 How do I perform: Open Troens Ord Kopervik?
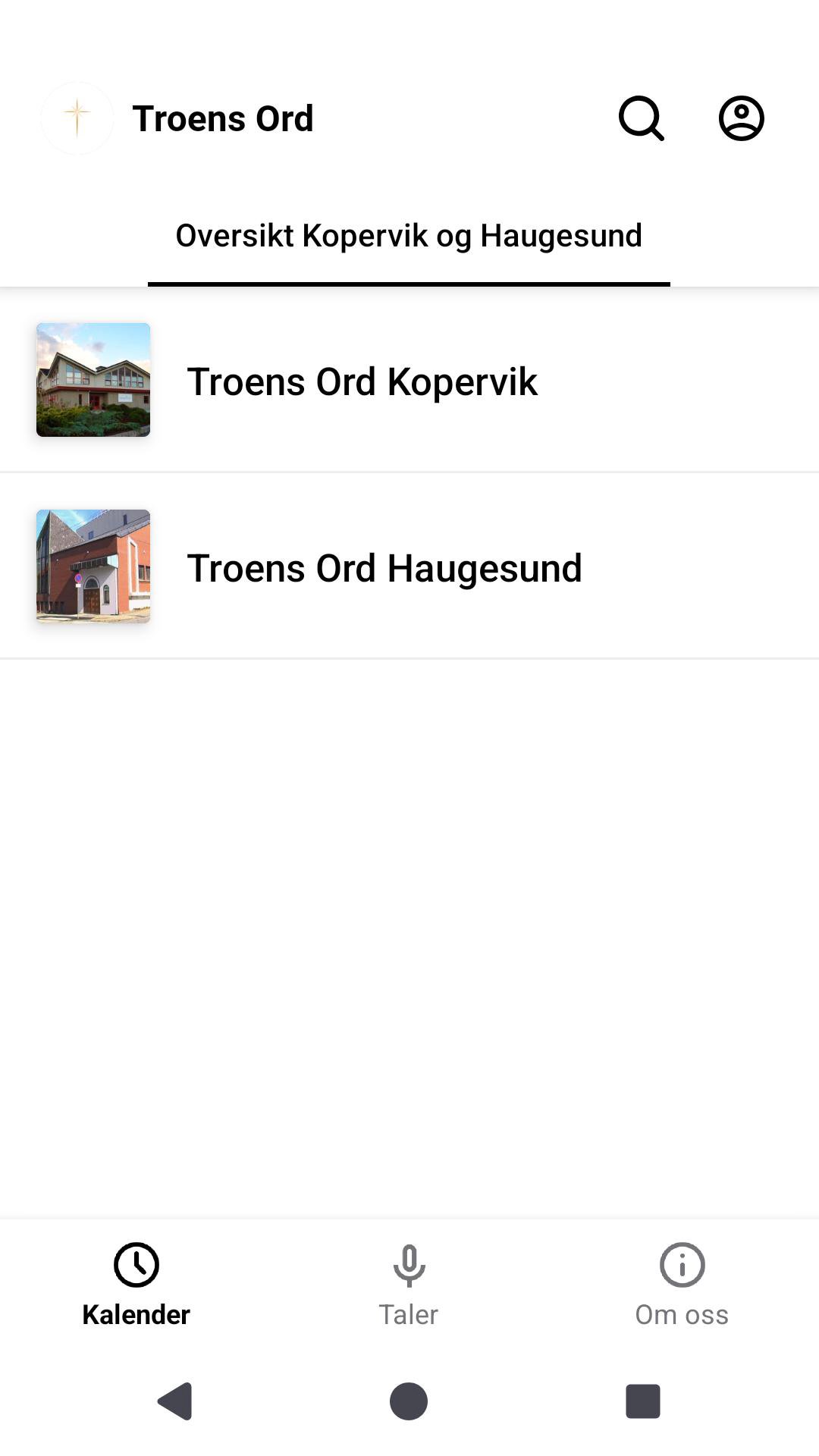(x=362, y=381)
